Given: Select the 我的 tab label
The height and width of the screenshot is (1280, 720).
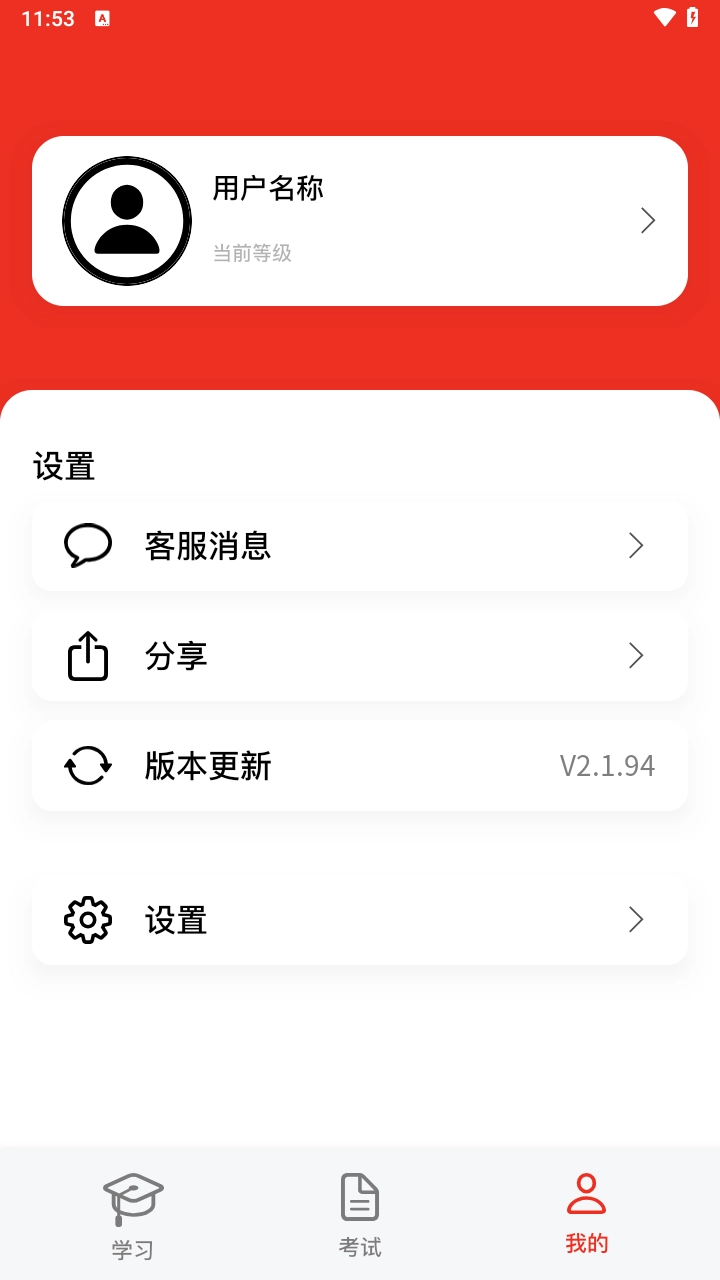Looking at the screenshot, I should [586, 1243].
